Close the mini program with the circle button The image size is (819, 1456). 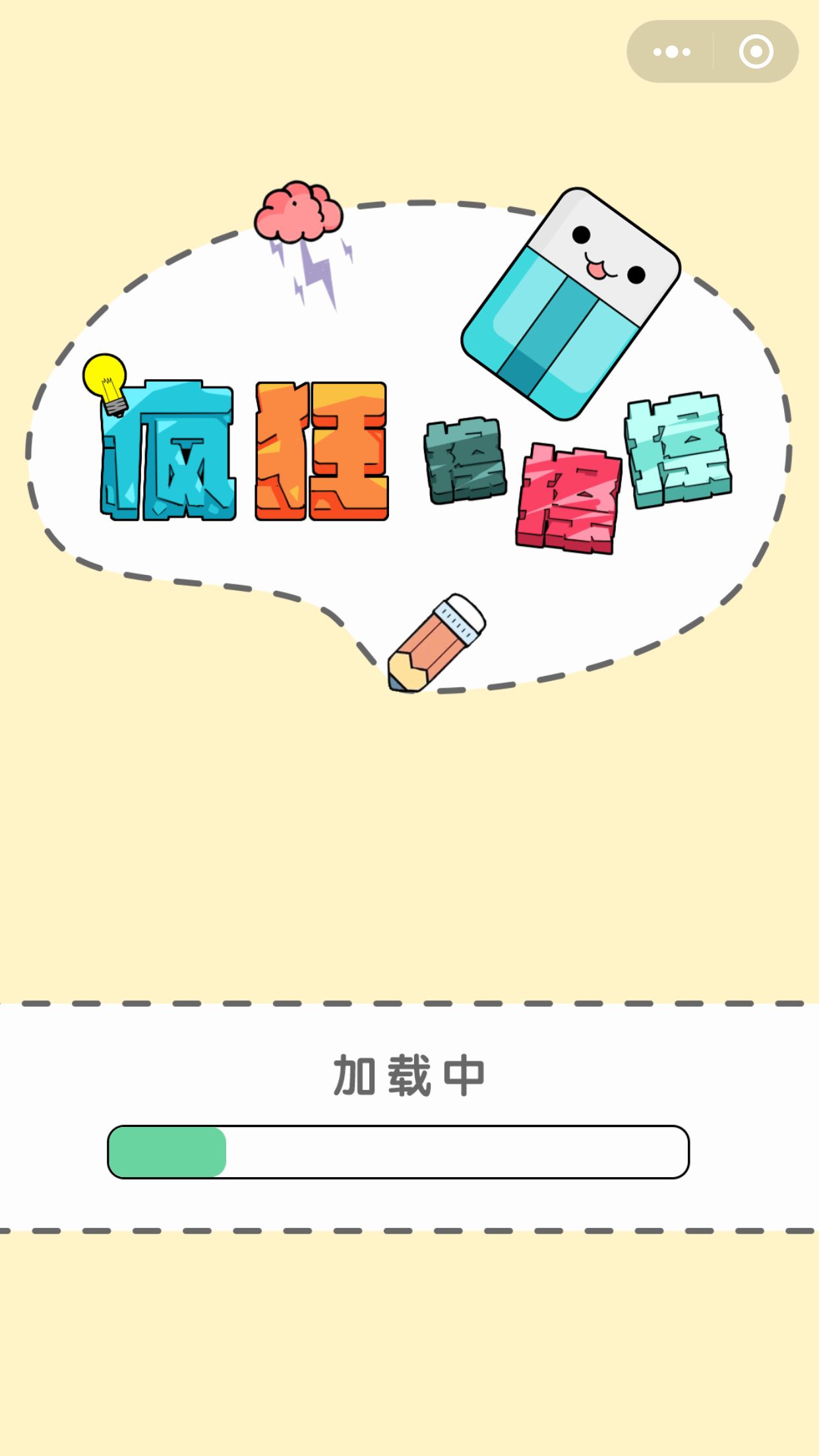(x=756, y=51)
